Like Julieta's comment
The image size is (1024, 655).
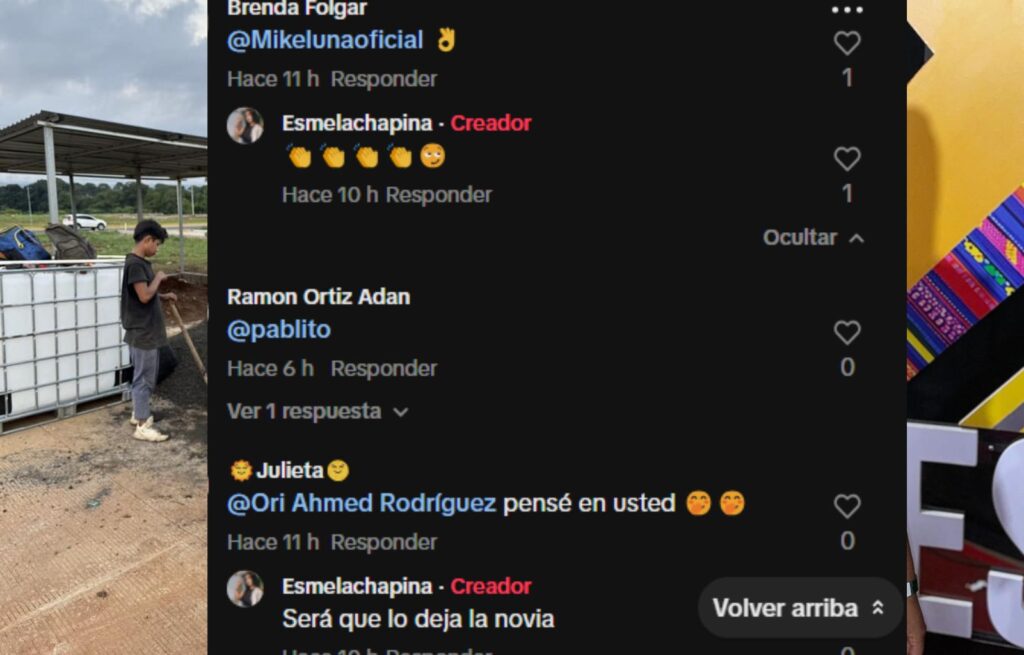coord(847,507)
